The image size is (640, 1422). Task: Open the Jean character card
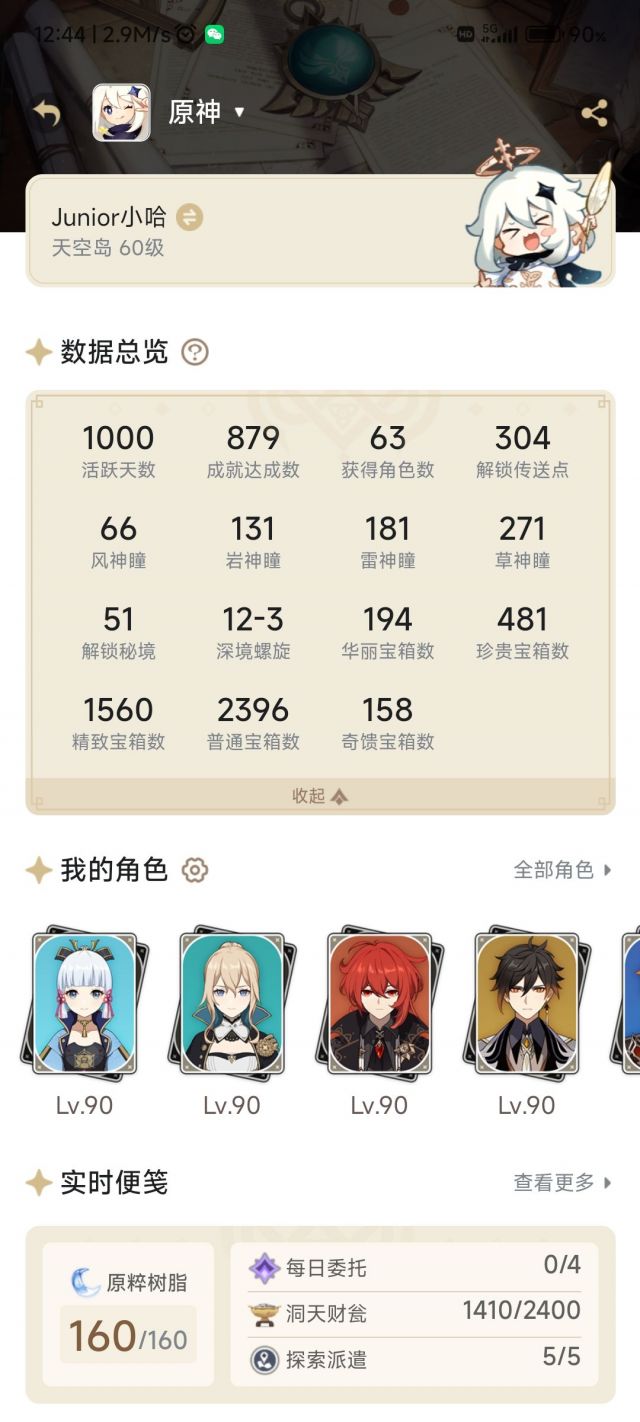pos(232,1002)
